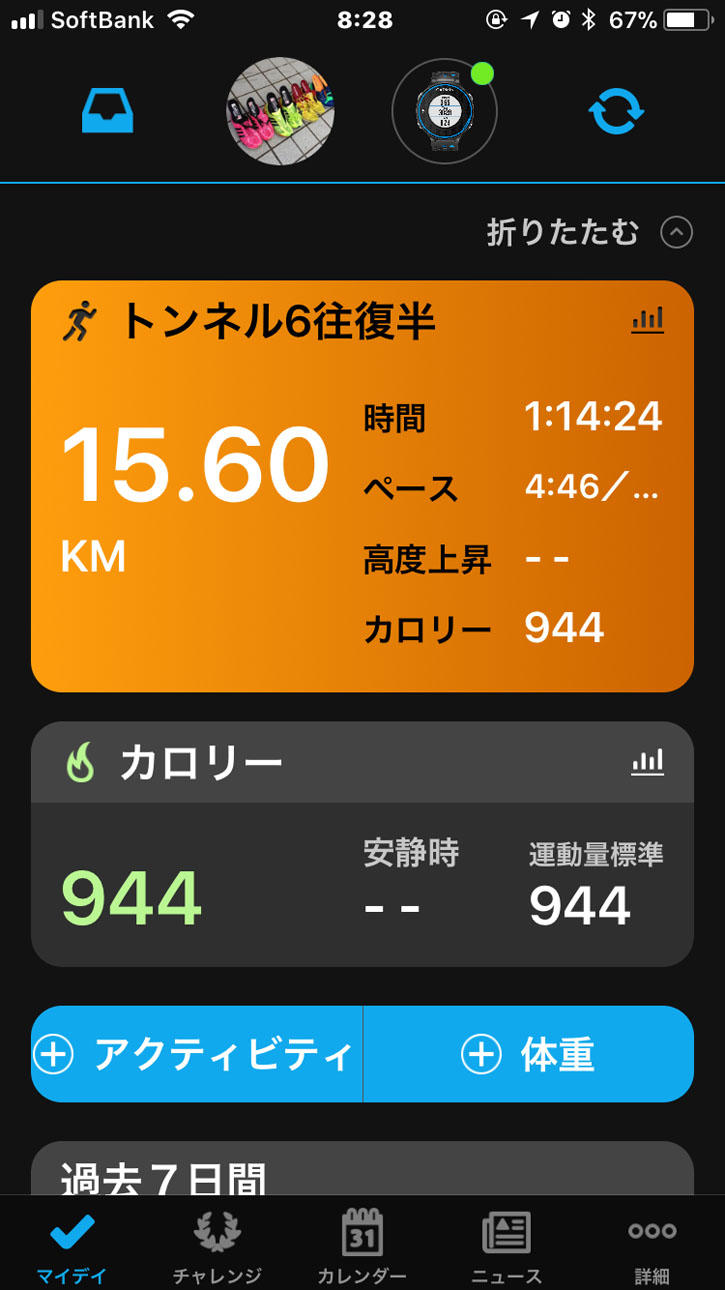The width and height of the screenshot is (725, 1290).
Task: Tap the plus icon next to 体重
Action: point(485,1054)
